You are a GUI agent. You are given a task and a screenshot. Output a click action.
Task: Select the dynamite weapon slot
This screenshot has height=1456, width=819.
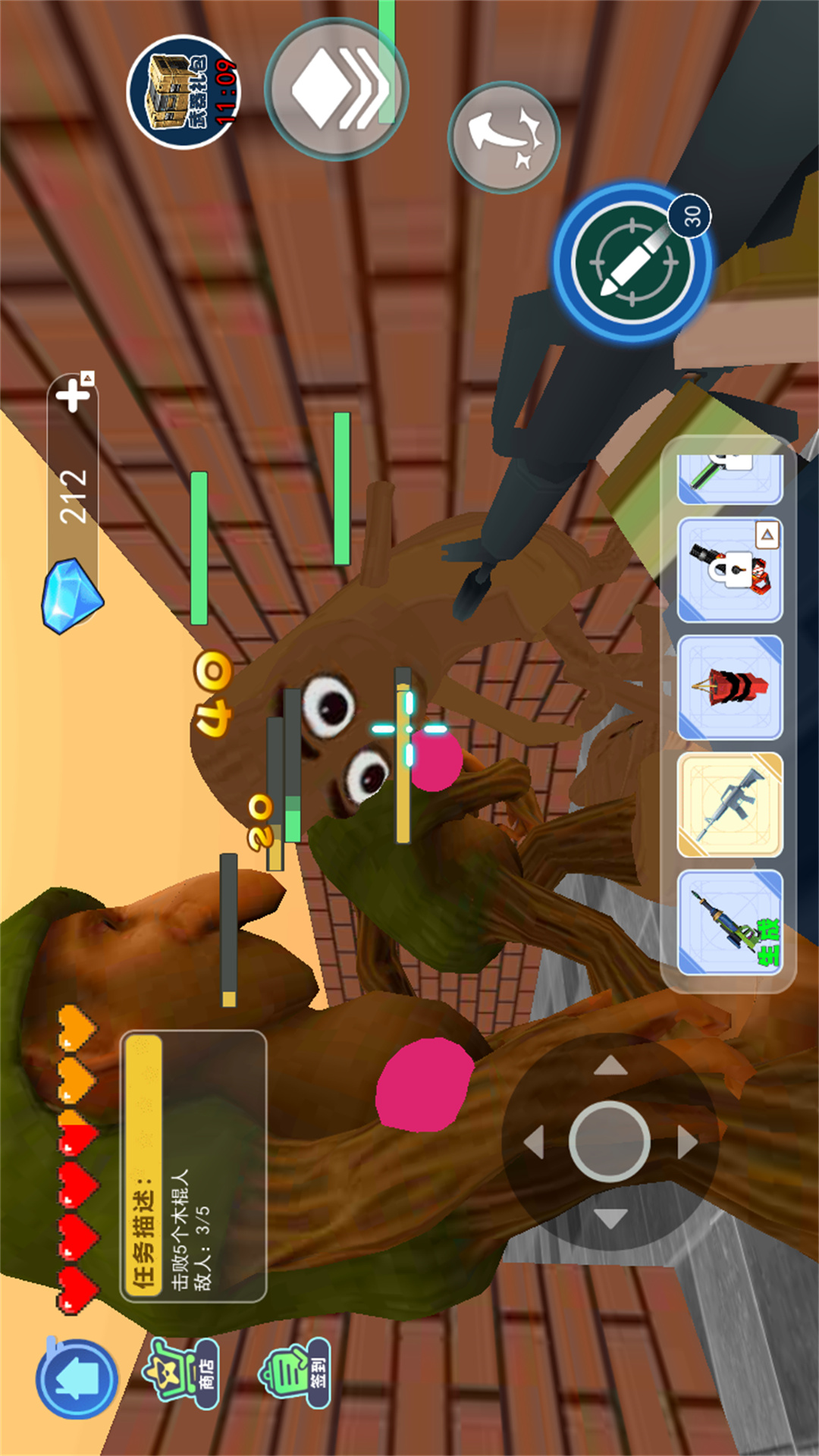point(730,688)
